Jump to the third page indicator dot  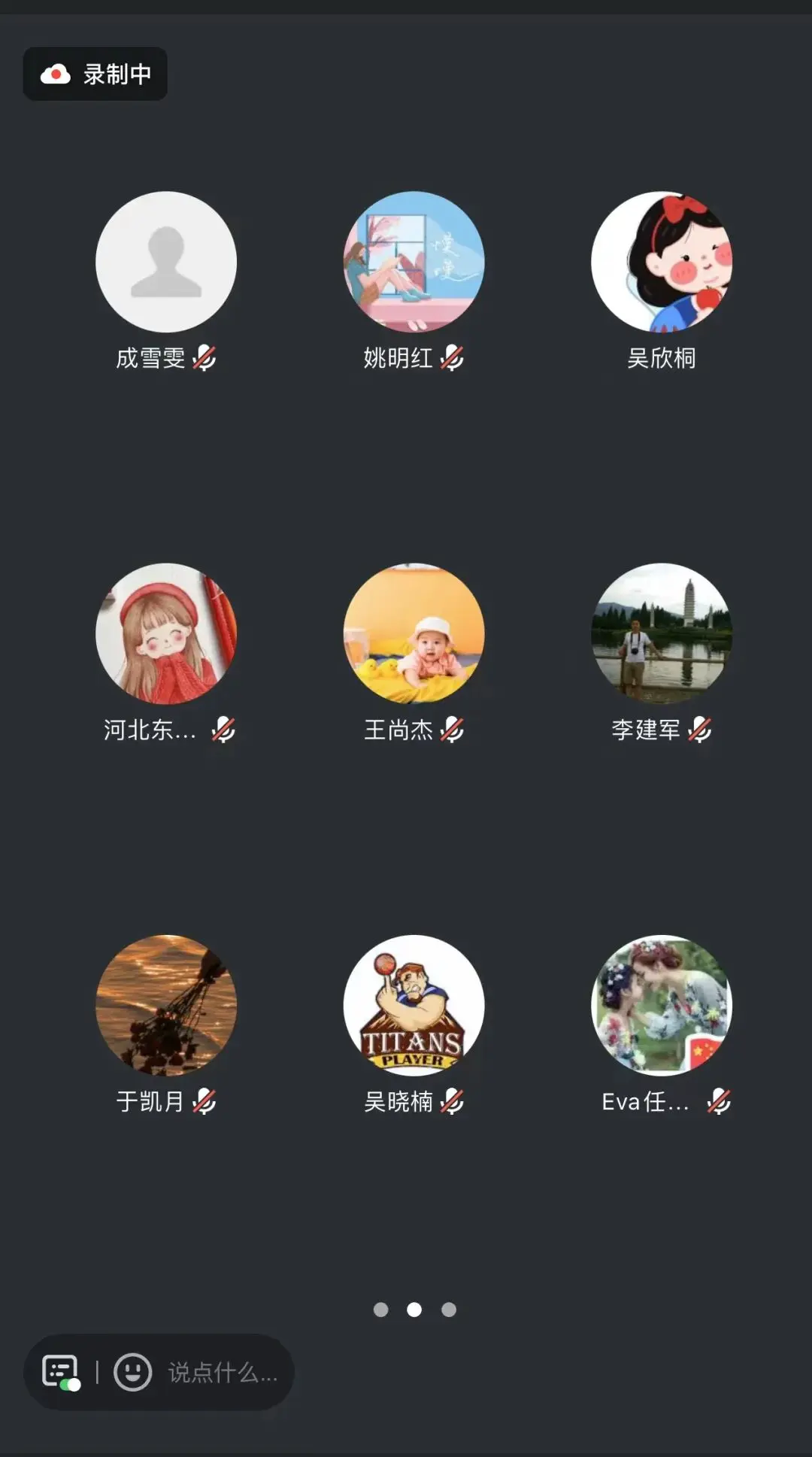click(x=449, y=1310)
